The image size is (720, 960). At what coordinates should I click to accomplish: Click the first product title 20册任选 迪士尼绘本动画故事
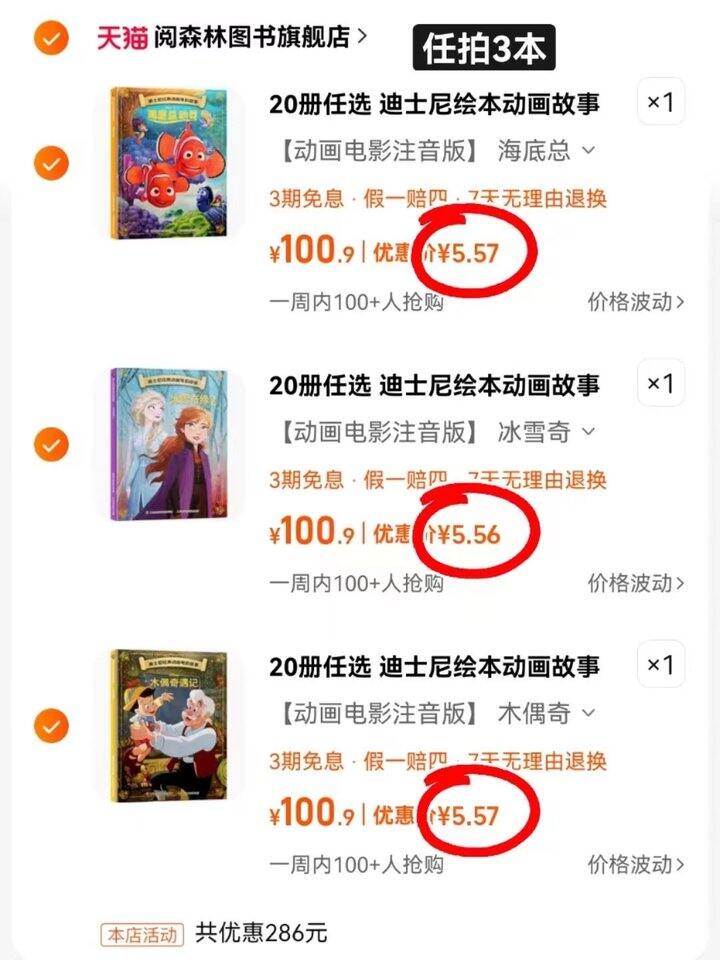(434, 105)
